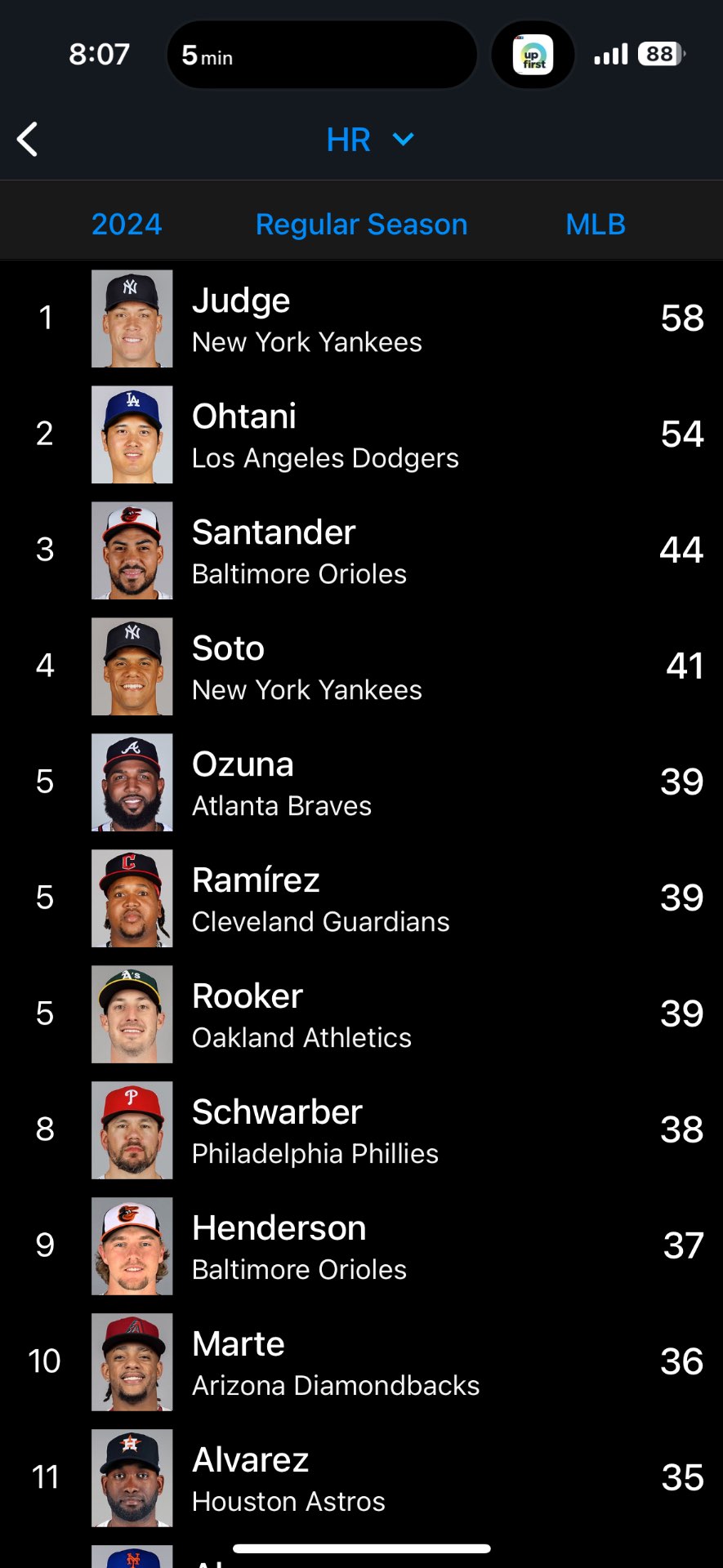View Marte of the Arizona Diamondbacks
Screen dimensions: 723x1568
click(361, 1362)
